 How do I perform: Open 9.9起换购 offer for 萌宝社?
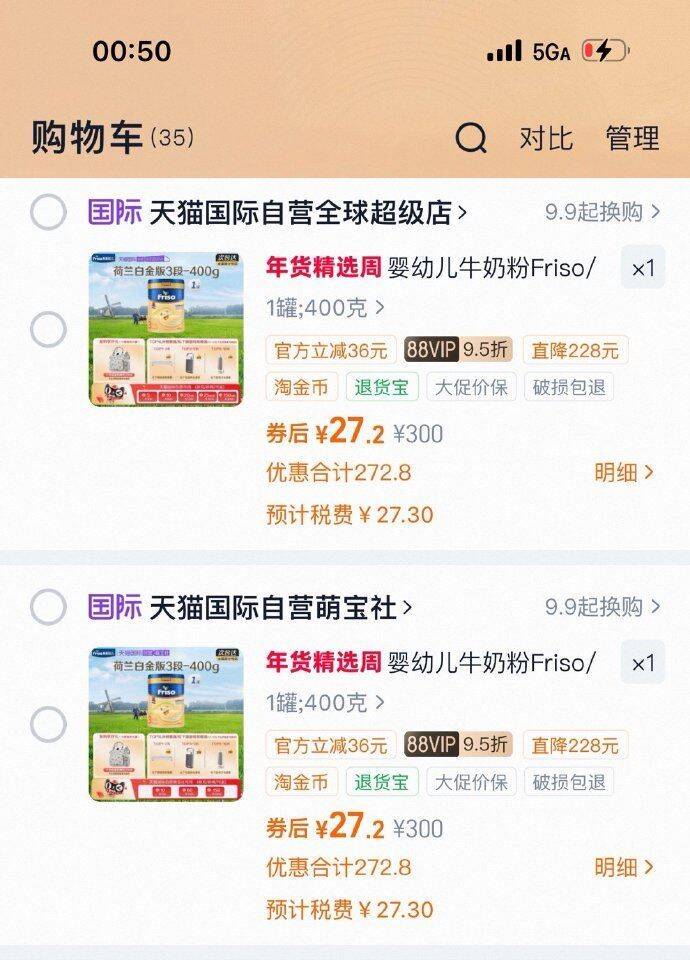(602, 607)
